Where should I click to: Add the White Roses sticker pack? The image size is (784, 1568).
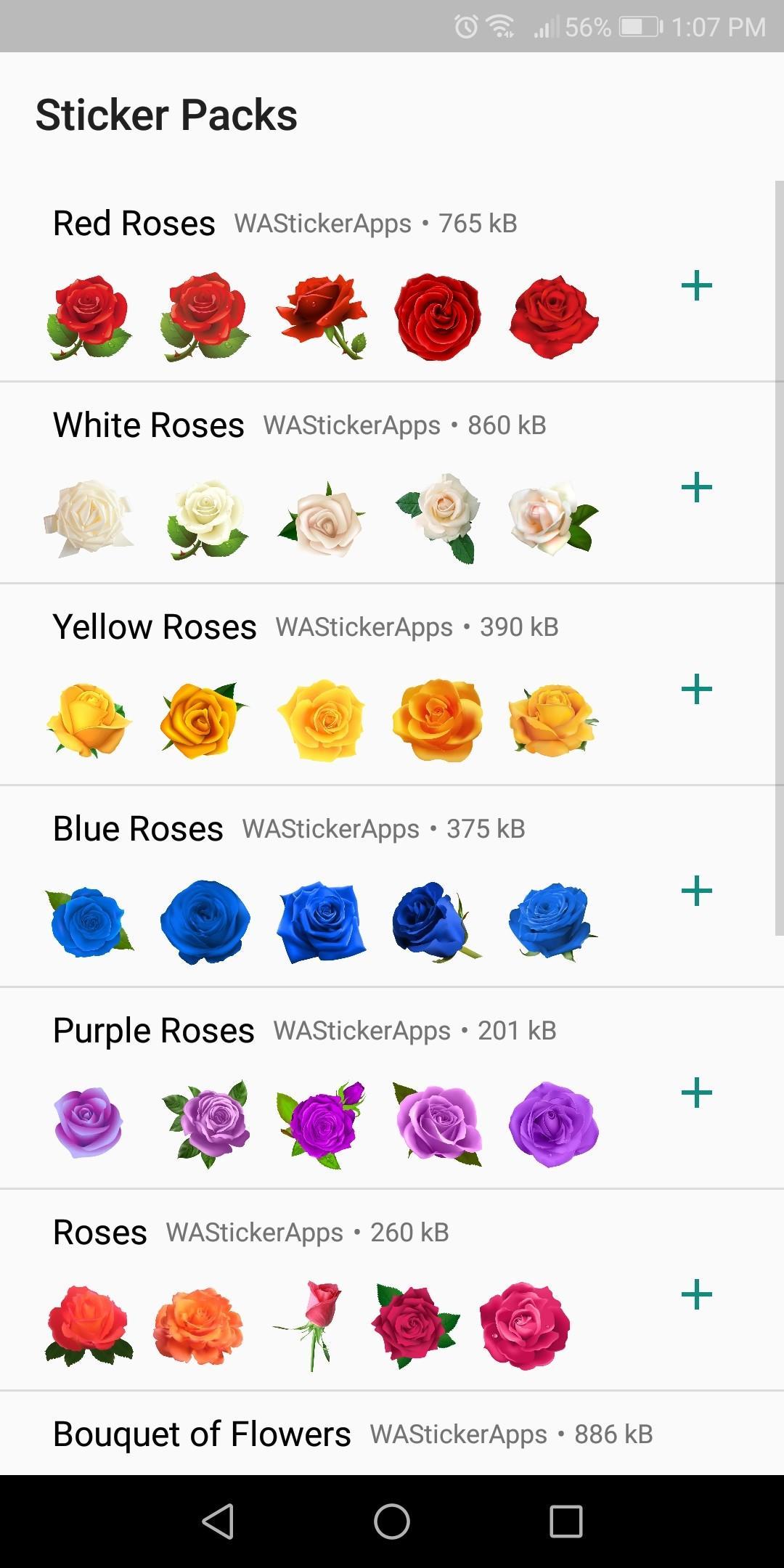[696, 487]
